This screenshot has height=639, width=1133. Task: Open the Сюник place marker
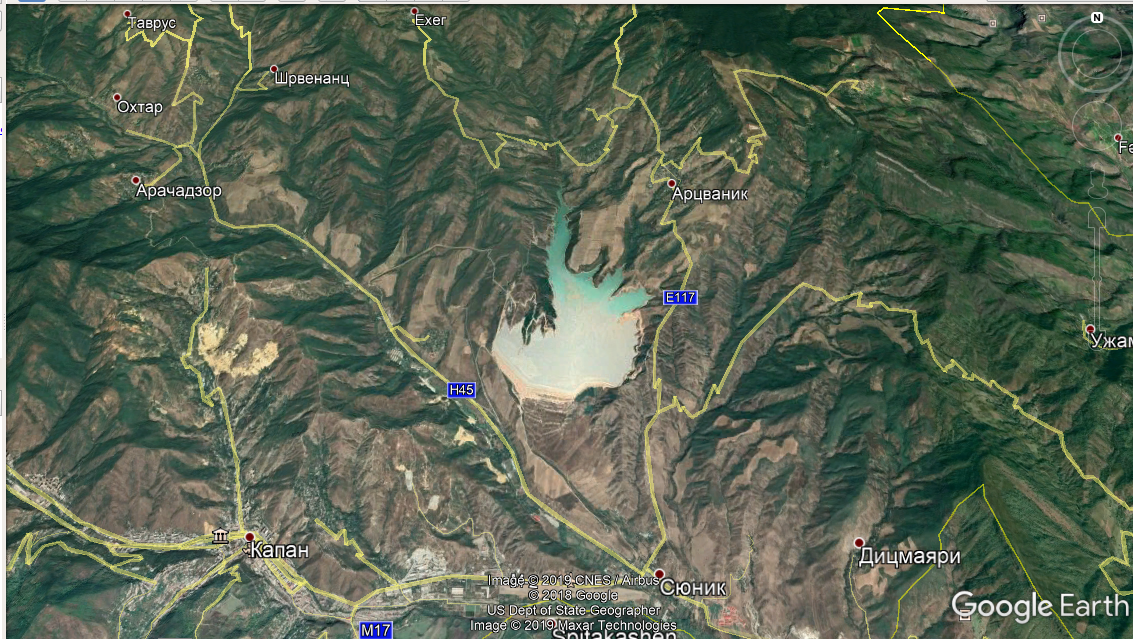point(659,573)
